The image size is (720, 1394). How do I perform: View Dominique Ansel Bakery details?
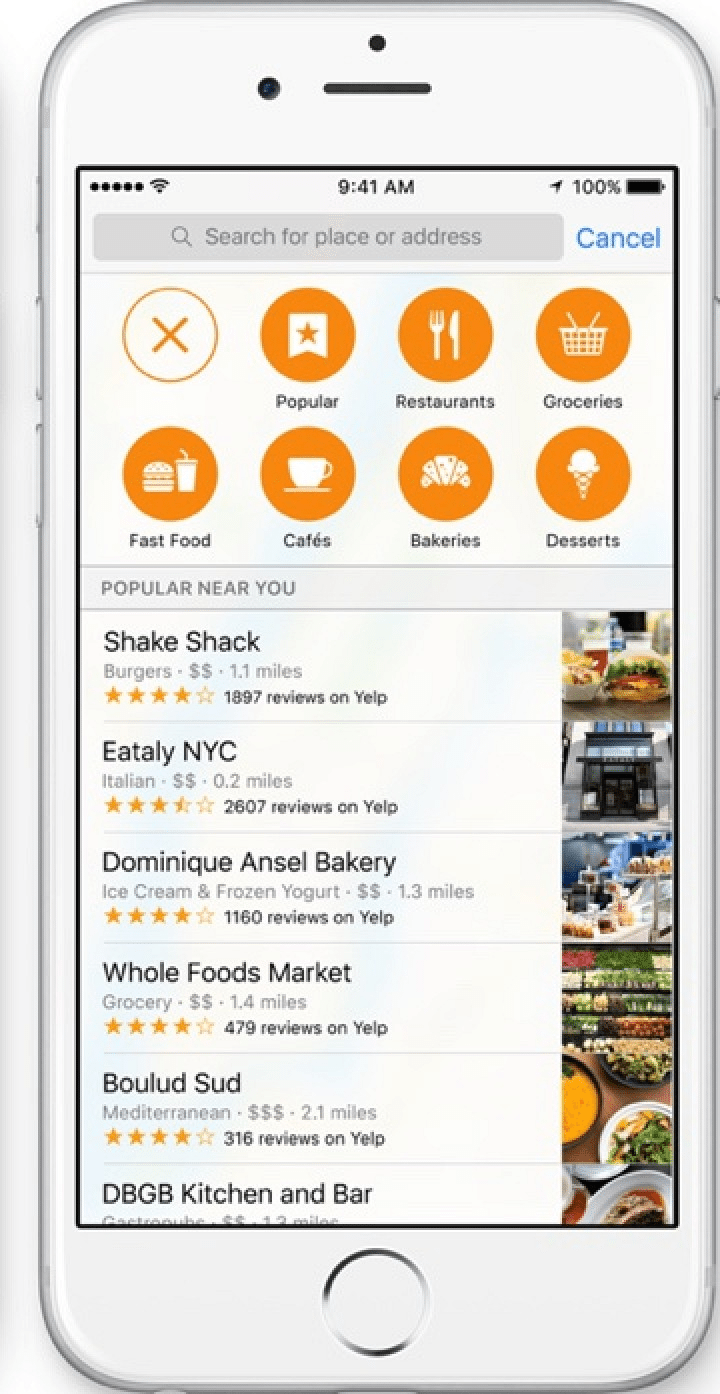(x=376, y=887)
